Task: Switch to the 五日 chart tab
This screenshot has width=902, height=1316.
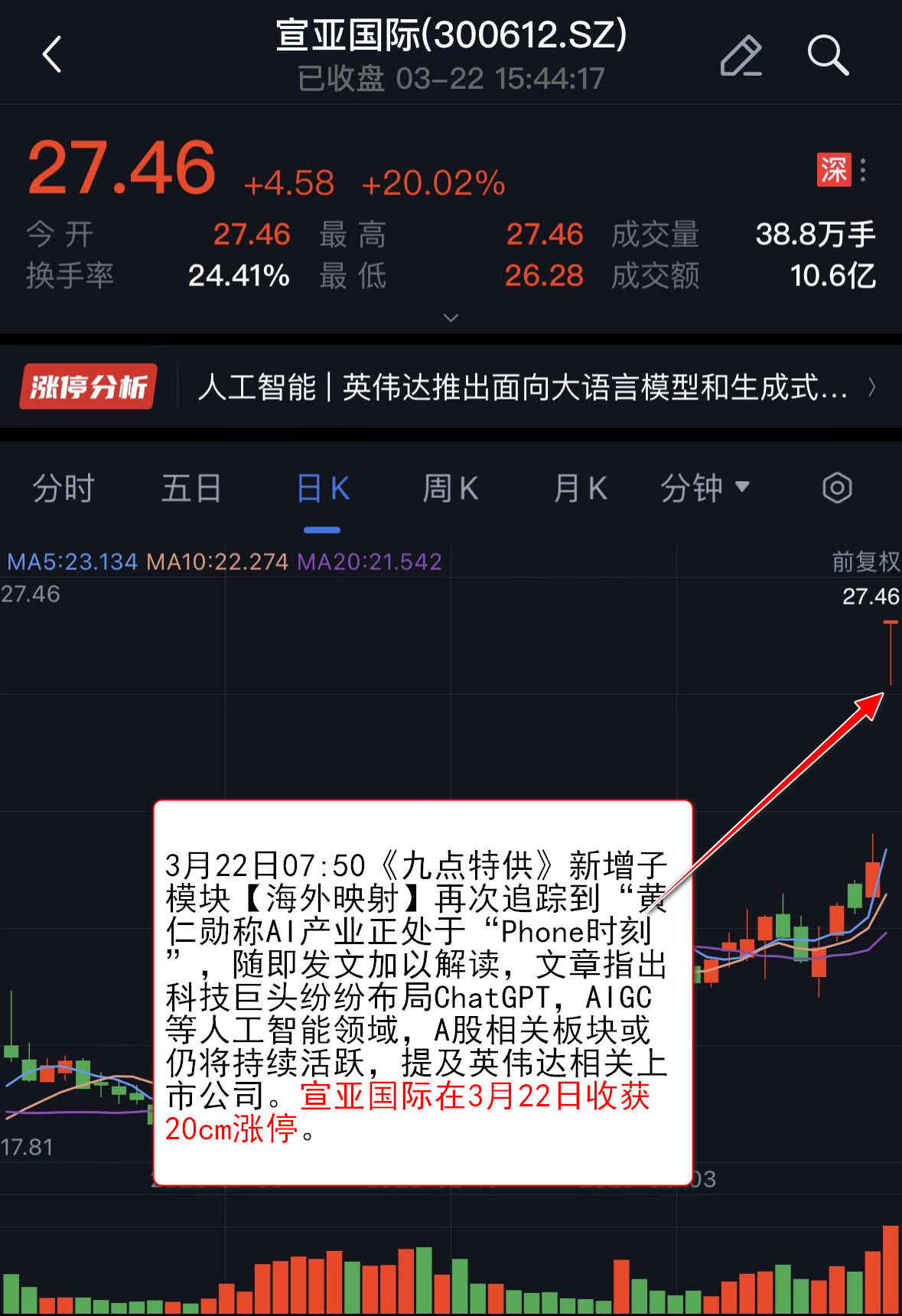Action: point(191,488)
